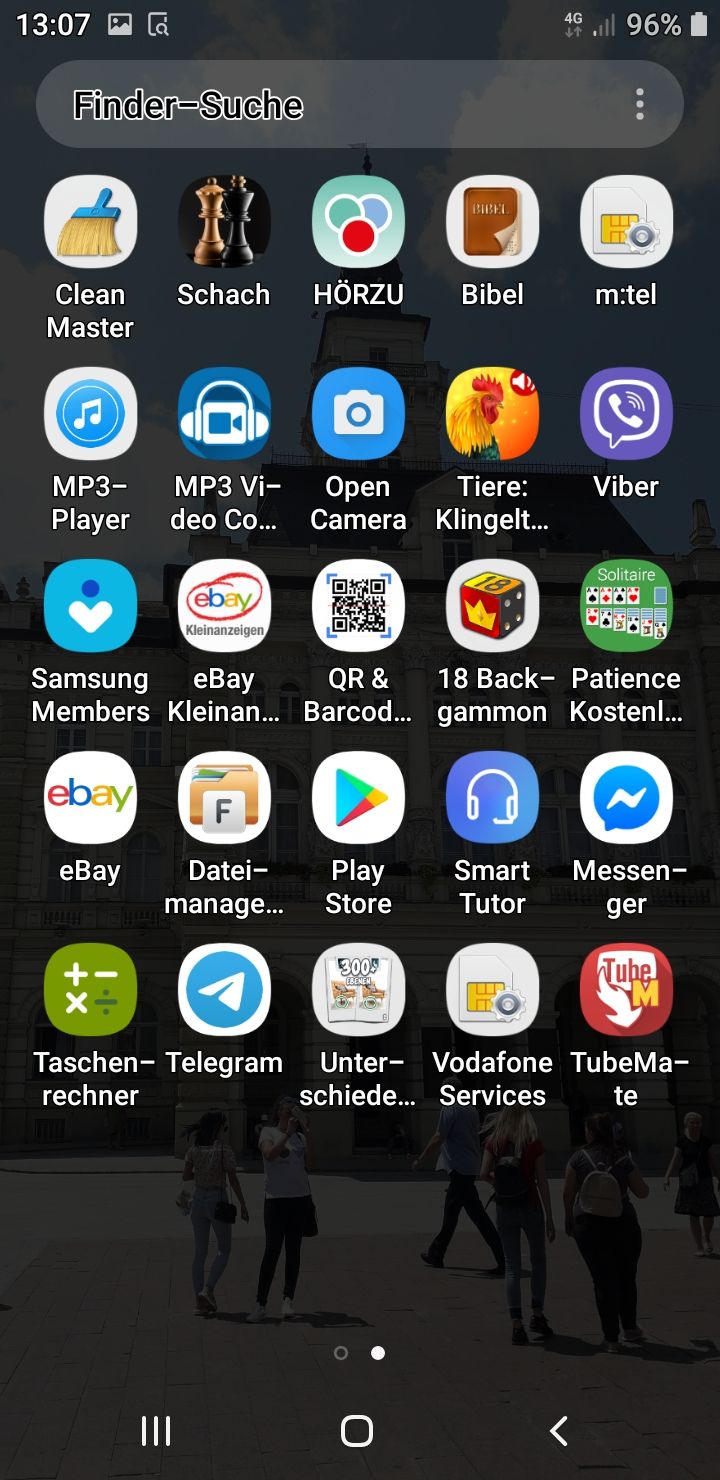Open HÖRZU
720x1480 pixels.
358,221
